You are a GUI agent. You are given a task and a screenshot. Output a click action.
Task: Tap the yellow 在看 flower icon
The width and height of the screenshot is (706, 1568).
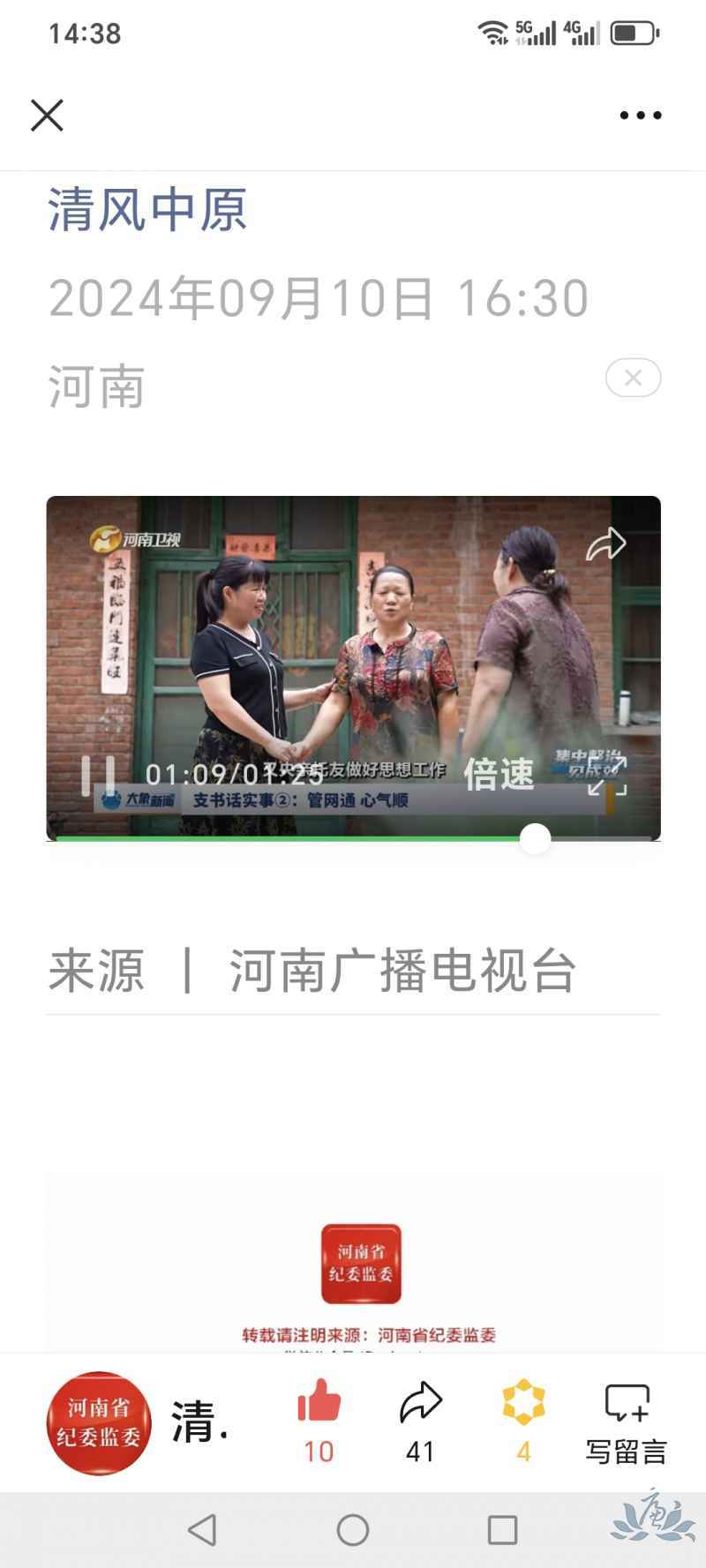(x=523, y=1403)
